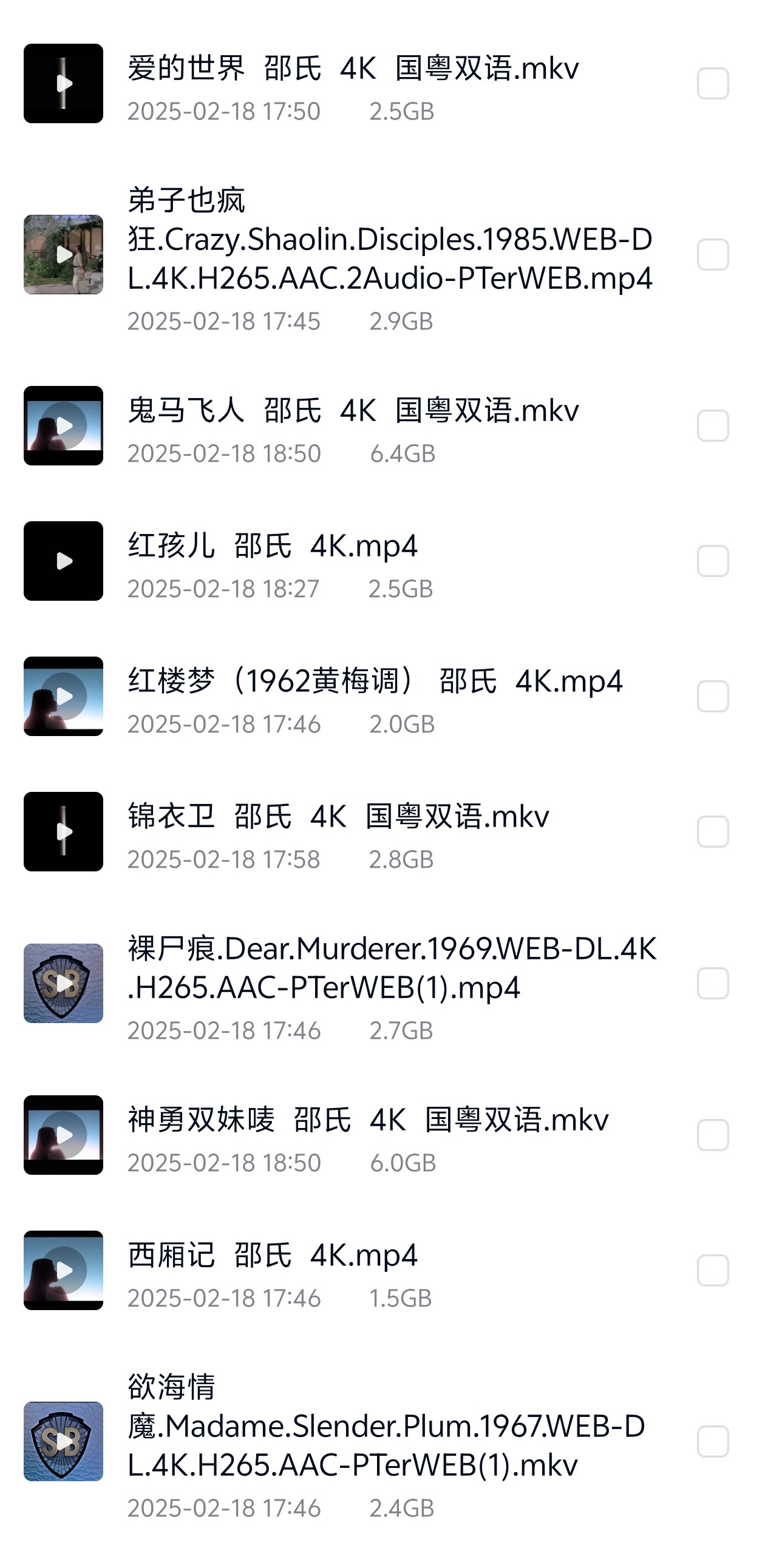Open the 欲海情魔 Madame.Slender.Plum file thumbnail
This screenshot has width=765, height=1568.
point(63,1441)
